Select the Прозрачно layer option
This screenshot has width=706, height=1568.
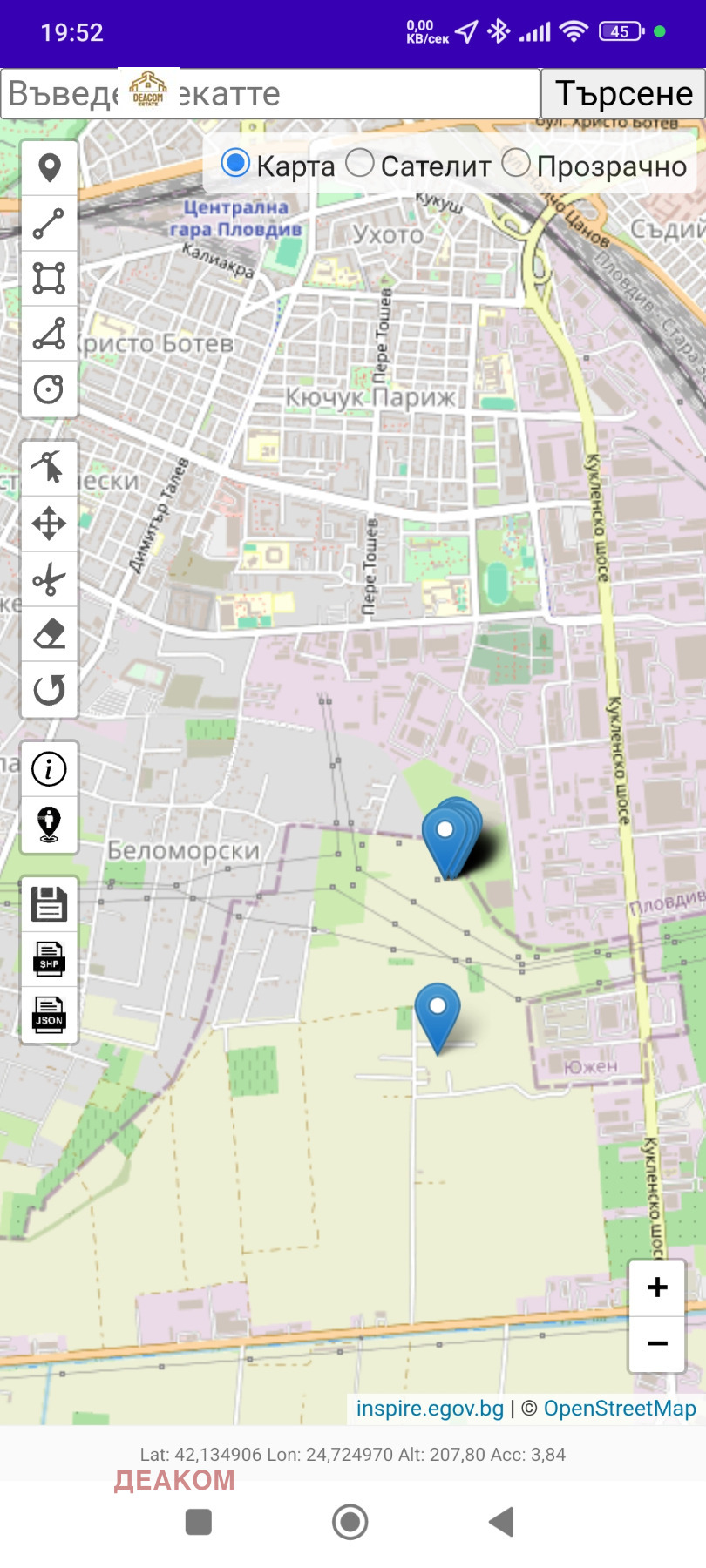(x=516, y=164)
